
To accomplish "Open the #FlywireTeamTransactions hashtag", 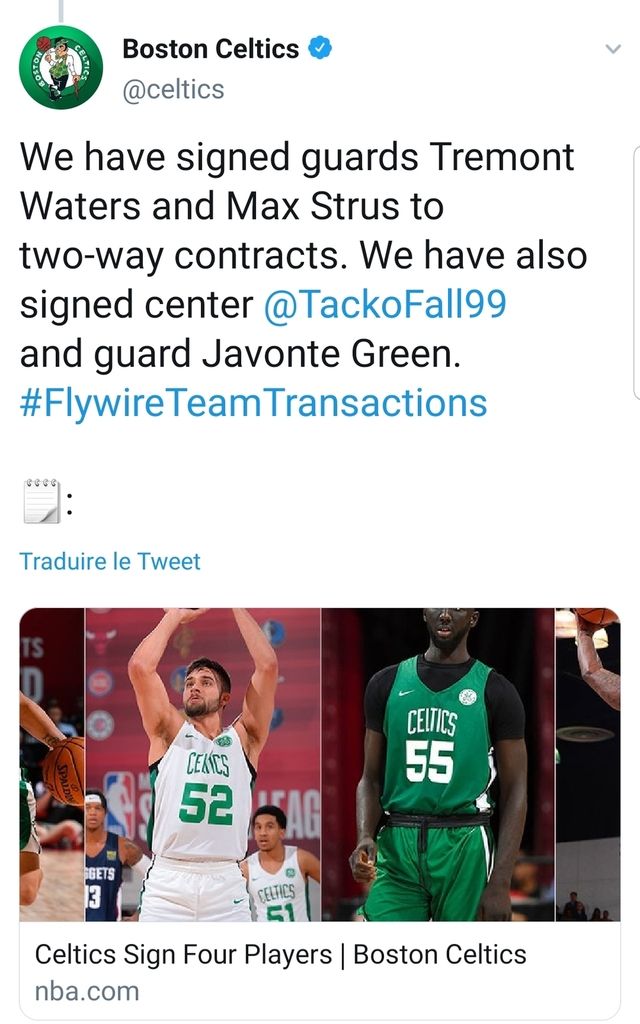I will (253, 403).
